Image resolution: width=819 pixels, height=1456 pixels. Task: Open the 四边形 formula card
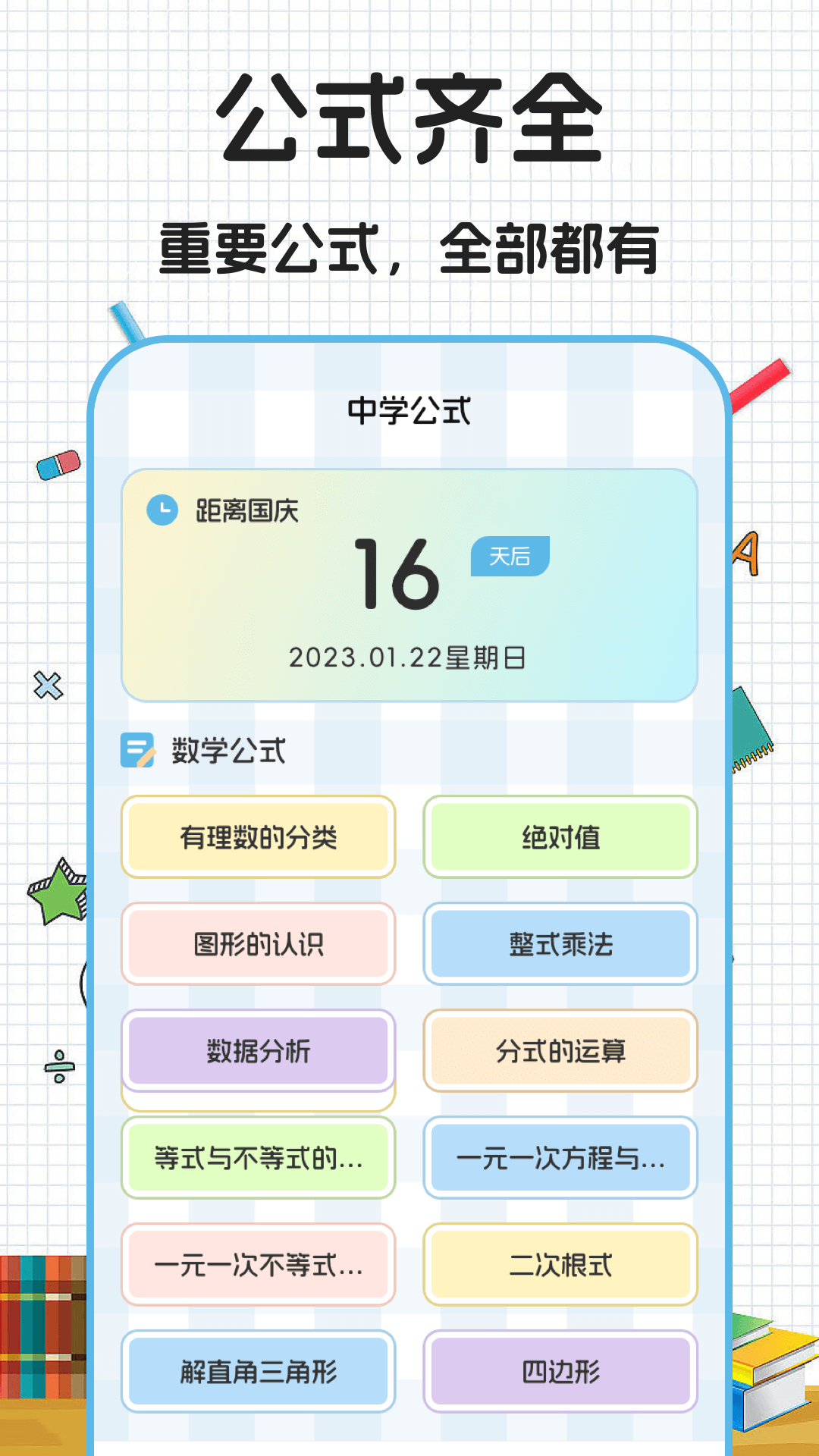pyautogui.click(x=560, y=1373)
